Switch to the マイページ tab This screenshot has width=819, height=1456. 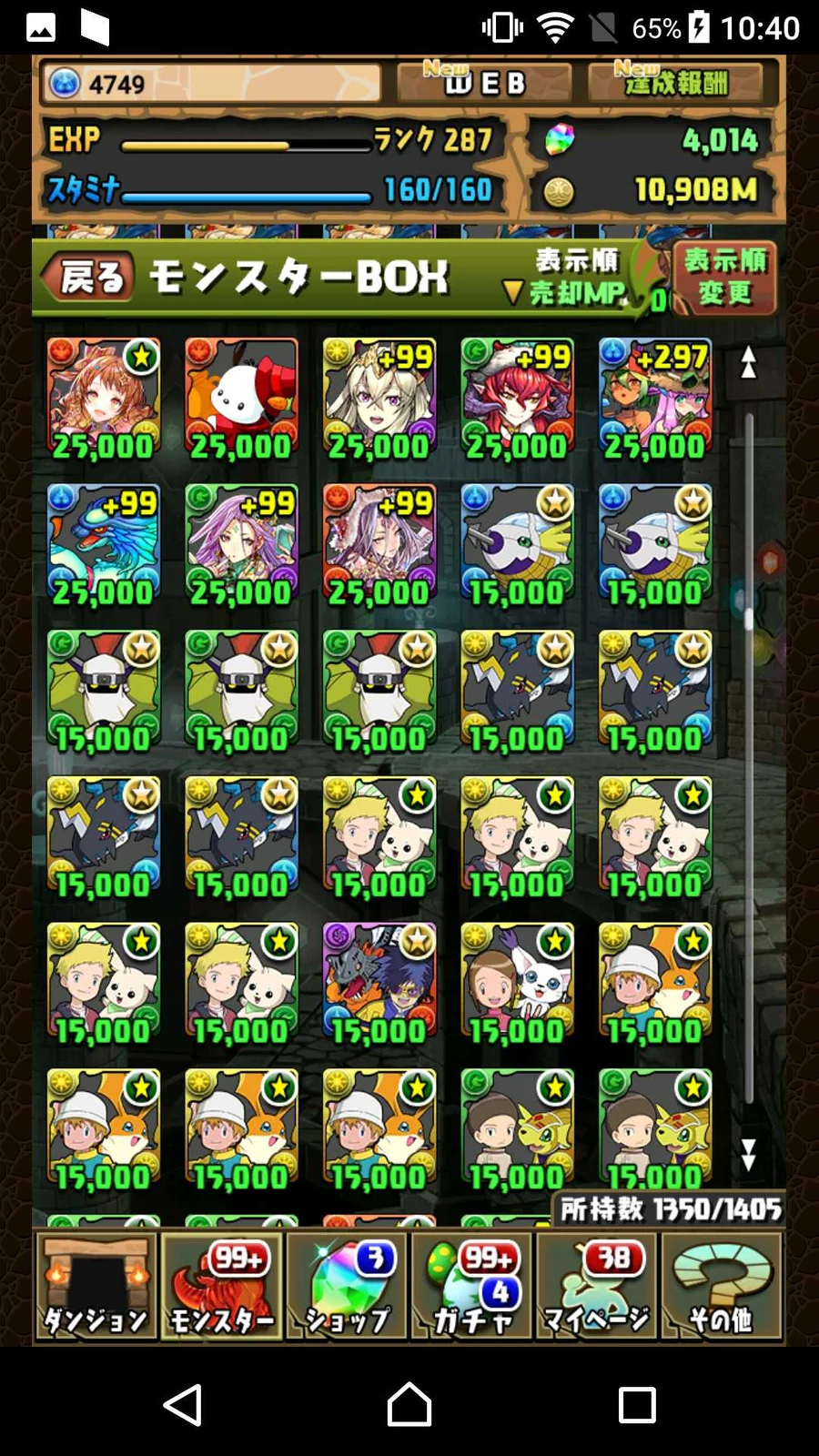[x=597, y=1287]
